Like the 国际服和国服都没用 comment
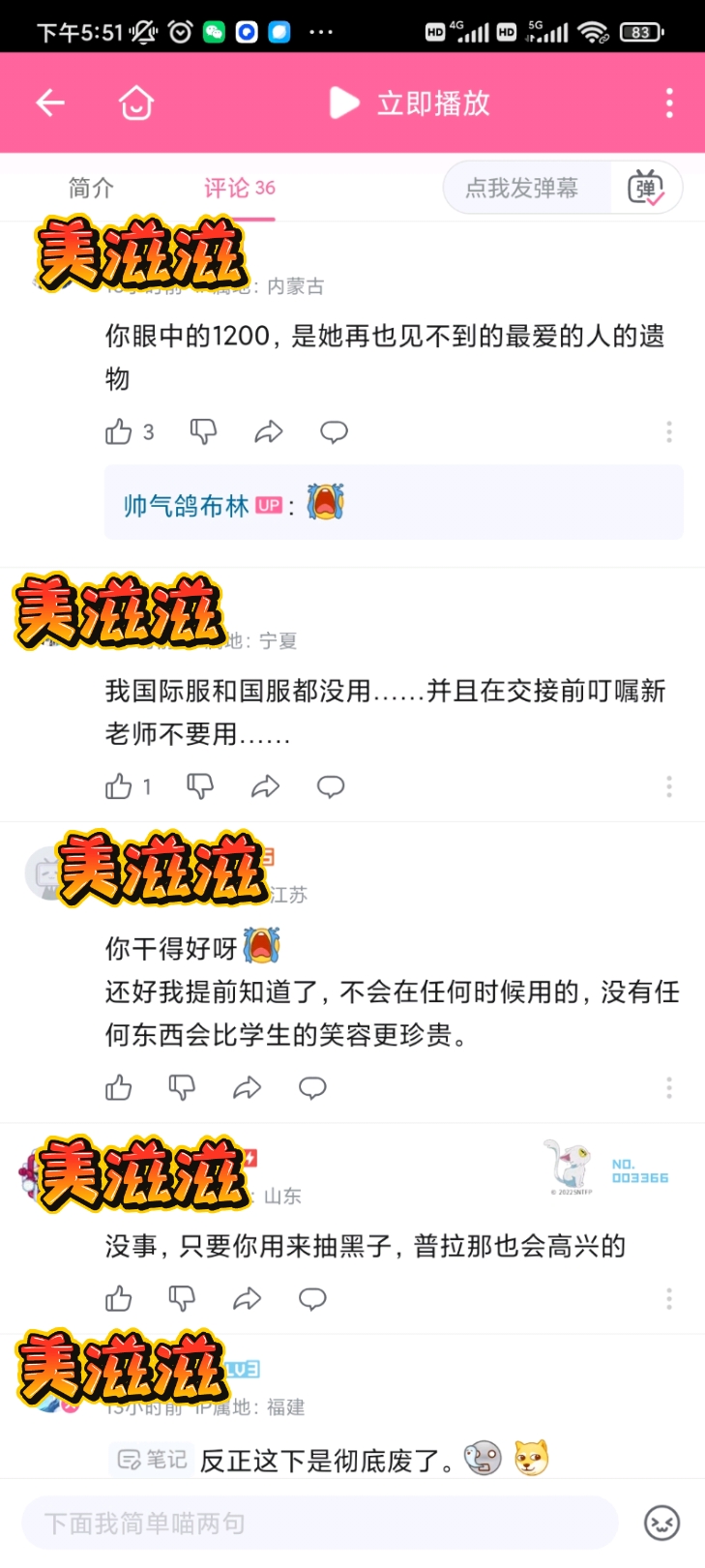705x1568 pixels. pyautogui.click(x=119, y=786)
